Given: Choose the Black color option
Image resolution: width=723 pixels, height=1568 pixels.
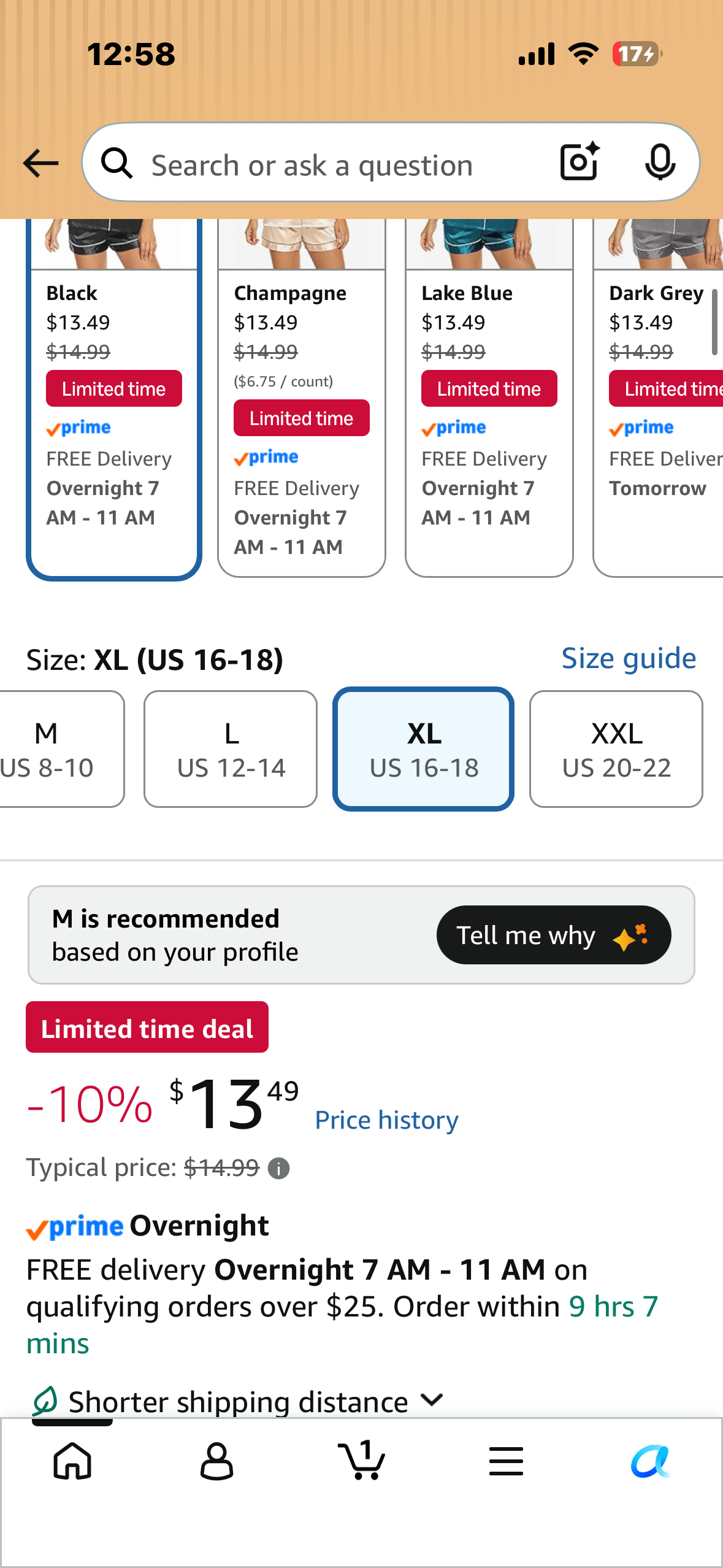Looking at the screenshot, I should point(114,398).
